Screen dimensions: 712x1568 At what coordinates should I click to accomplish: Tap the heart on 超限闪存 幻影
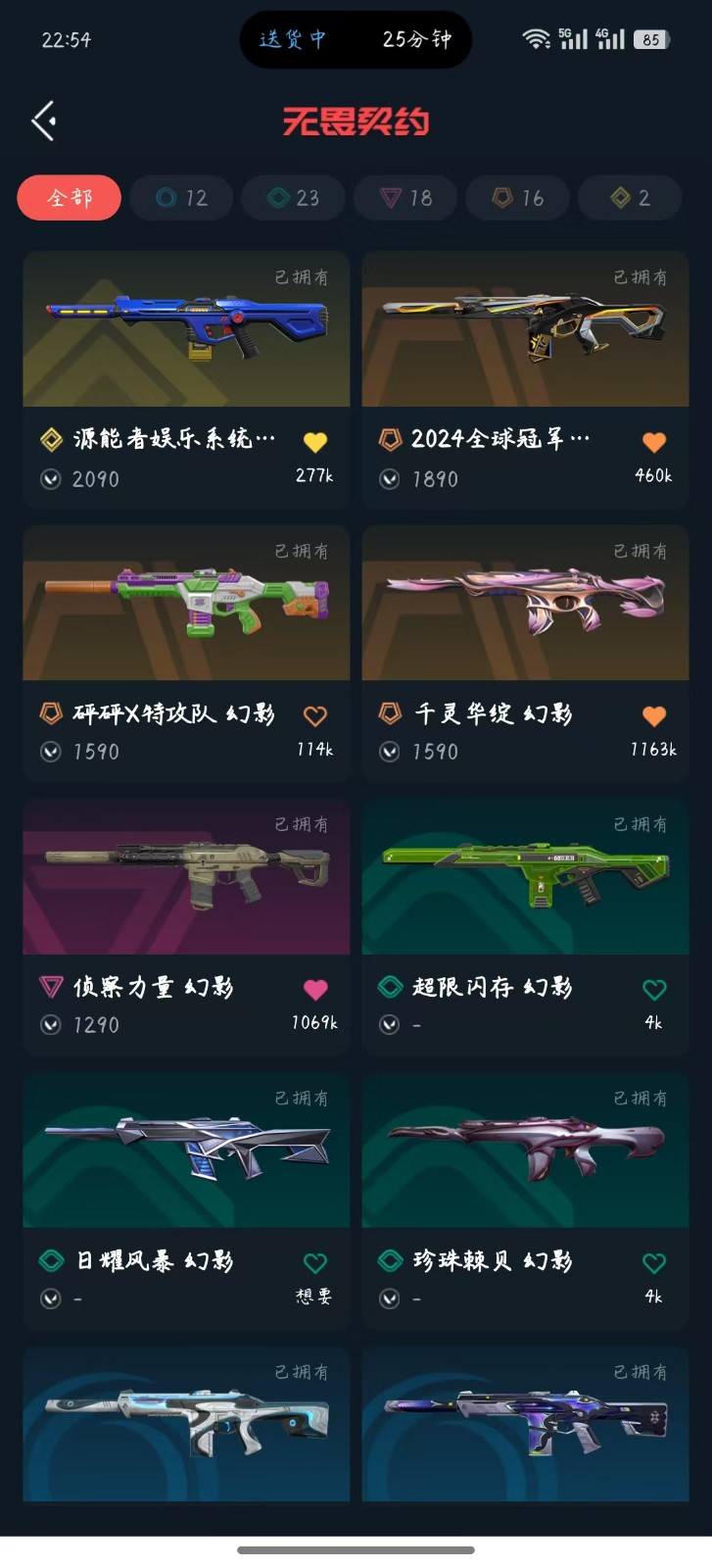(x=653, y=990)
